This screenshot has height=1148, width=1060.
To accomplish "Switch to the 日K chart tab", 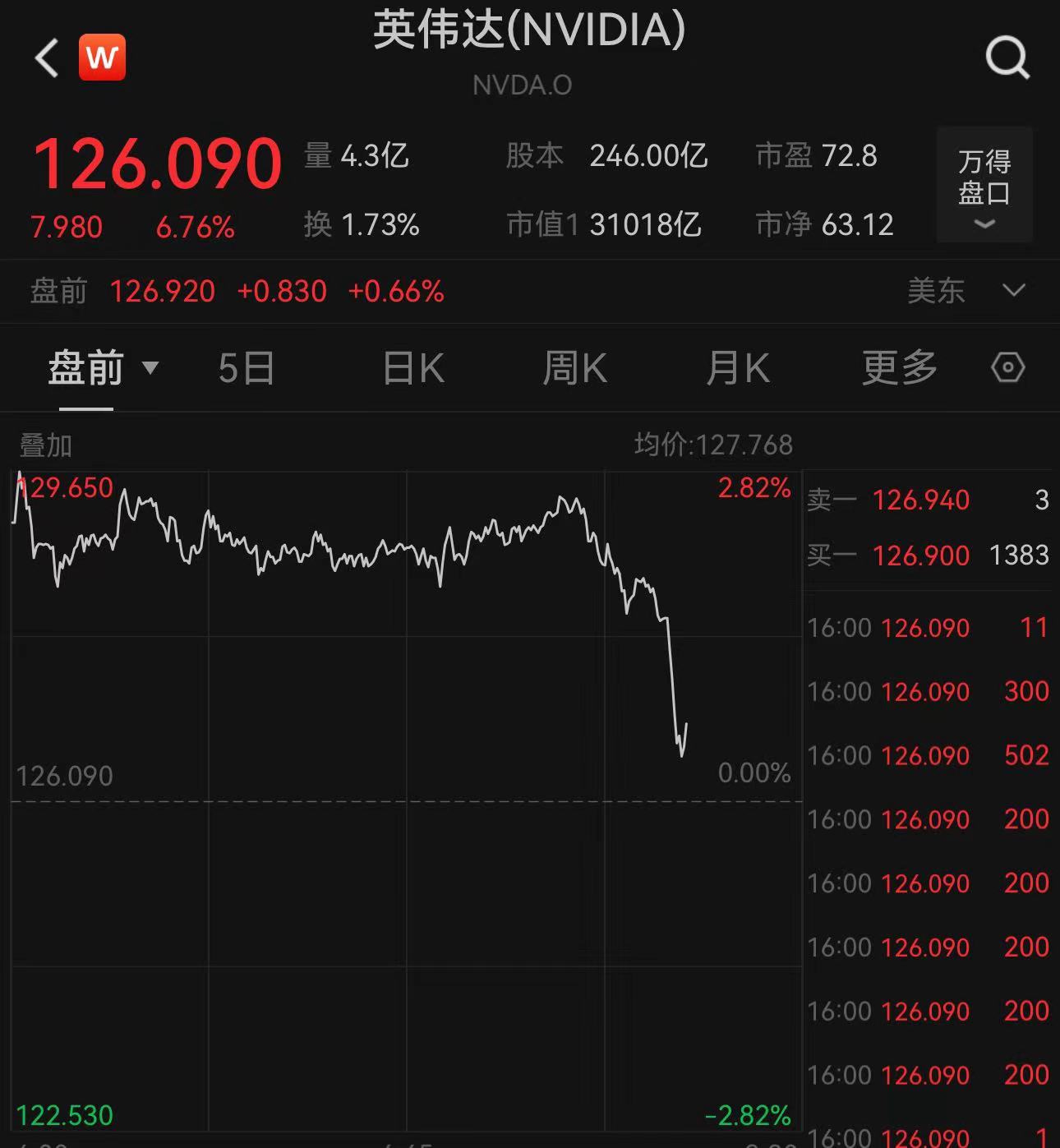I will point(413,368).
